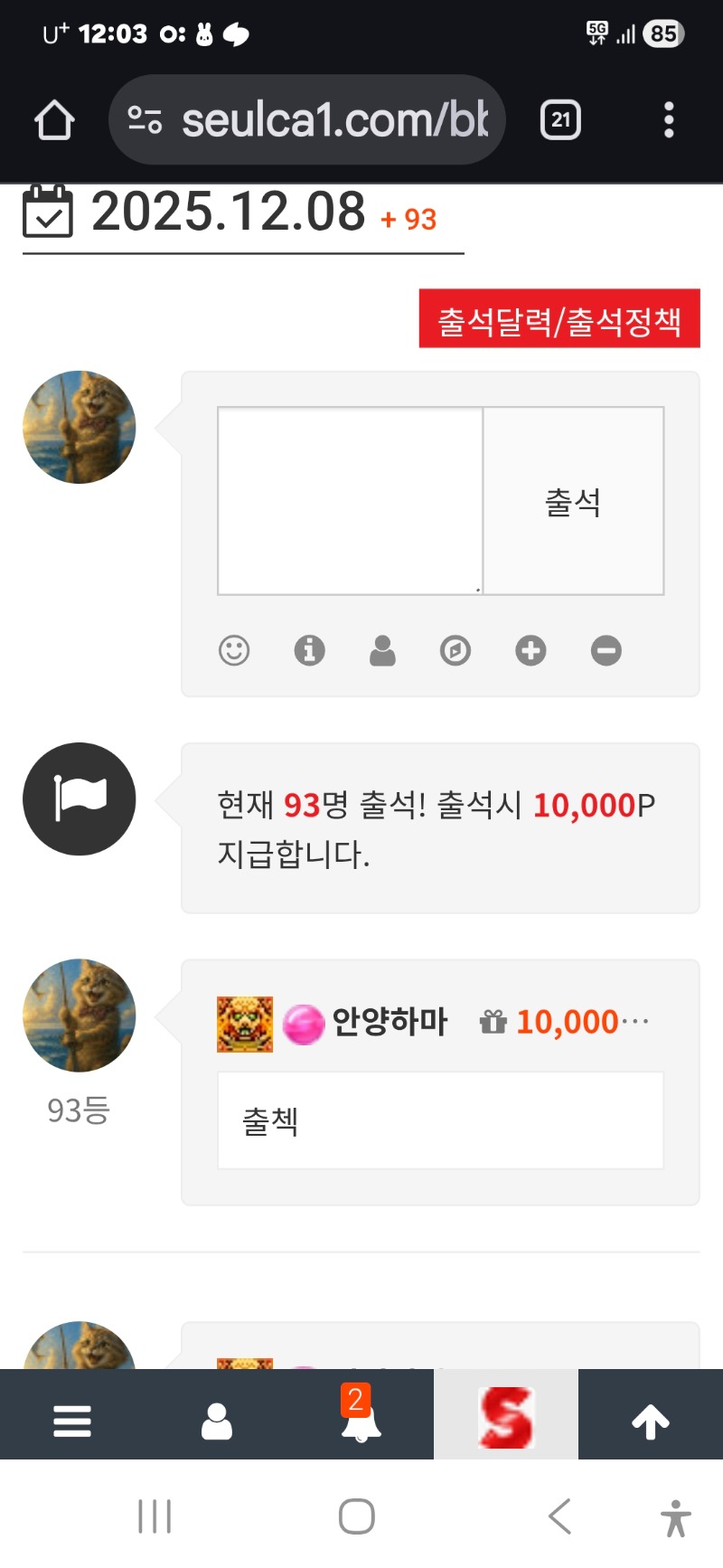Click the minus icon in the comment toolbar
Screen dimensions: 723x1568
[605, 650]
